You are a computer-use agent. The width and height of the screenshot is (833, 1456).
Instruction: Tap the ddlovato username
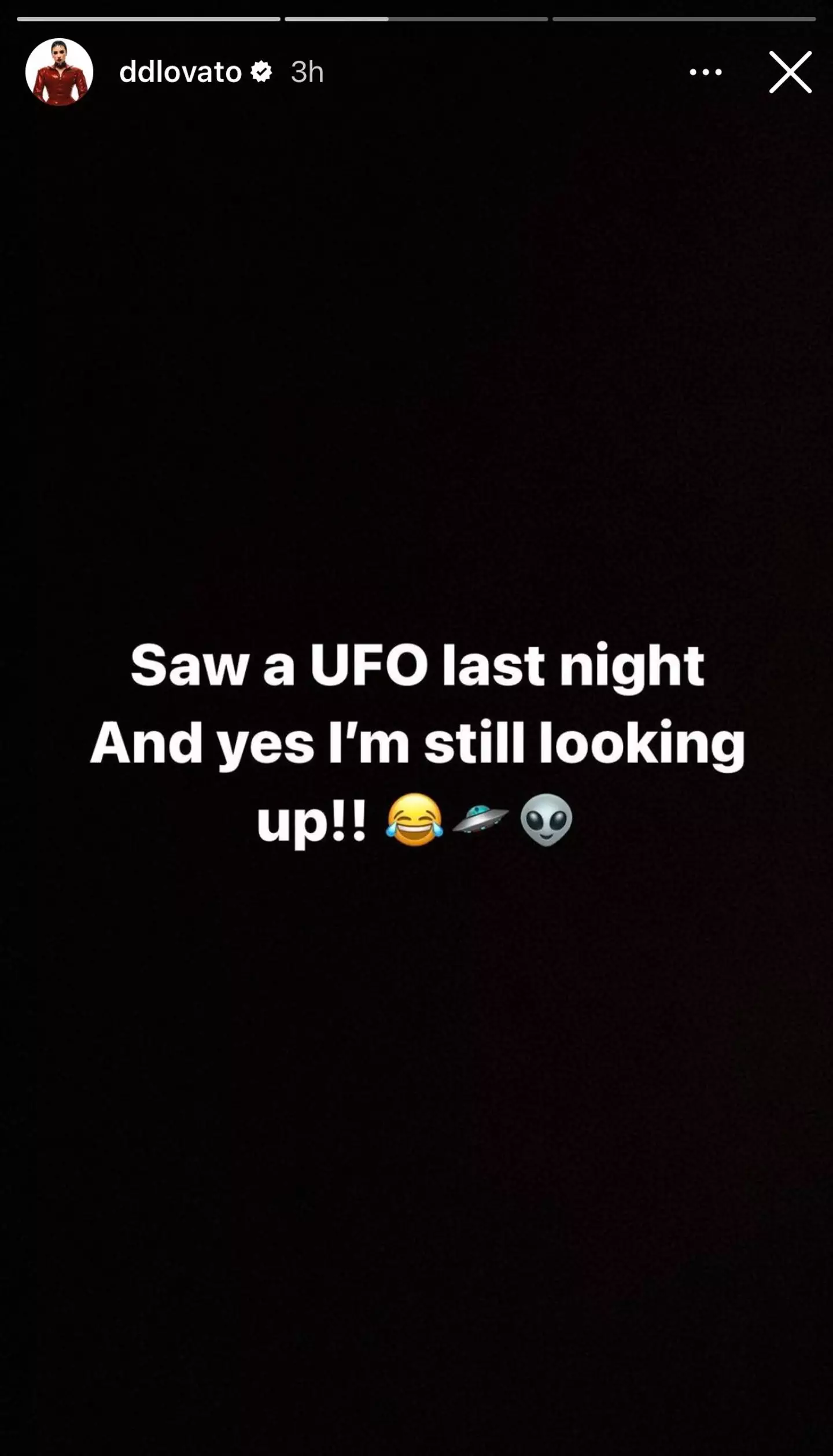(x=180, y=72)
